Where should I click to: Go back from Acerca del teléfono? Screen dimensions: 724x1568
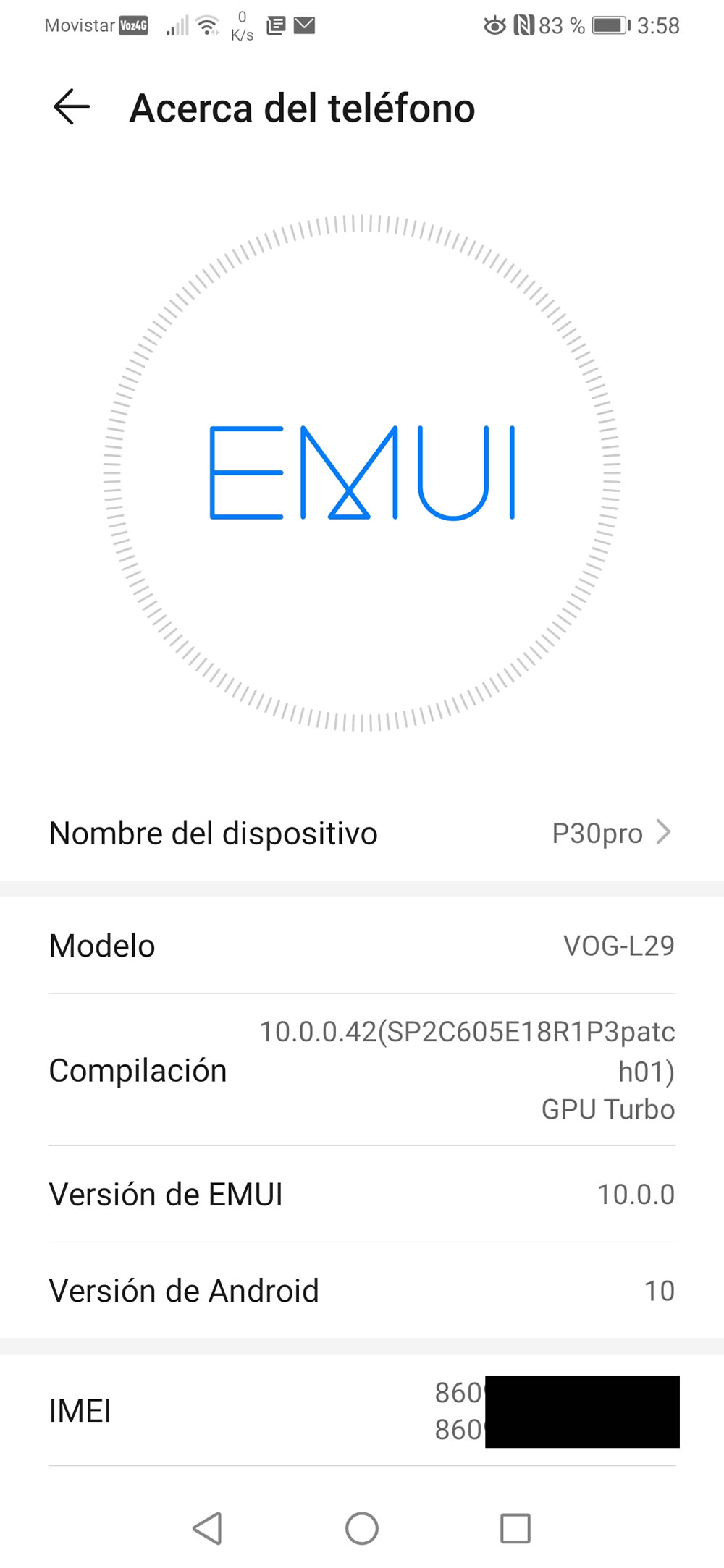[72, 107]
